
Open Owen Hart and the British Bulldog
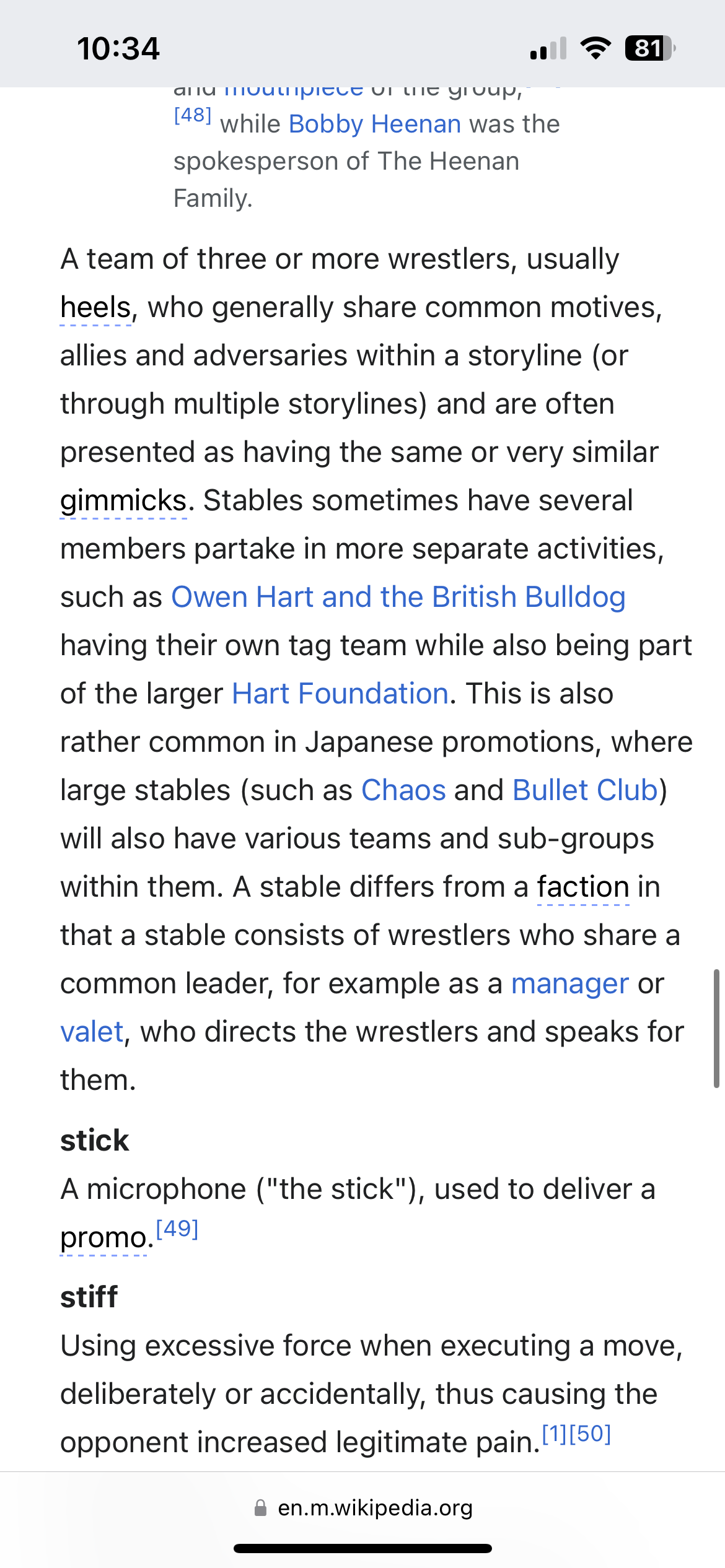click(x=398, y=598)
